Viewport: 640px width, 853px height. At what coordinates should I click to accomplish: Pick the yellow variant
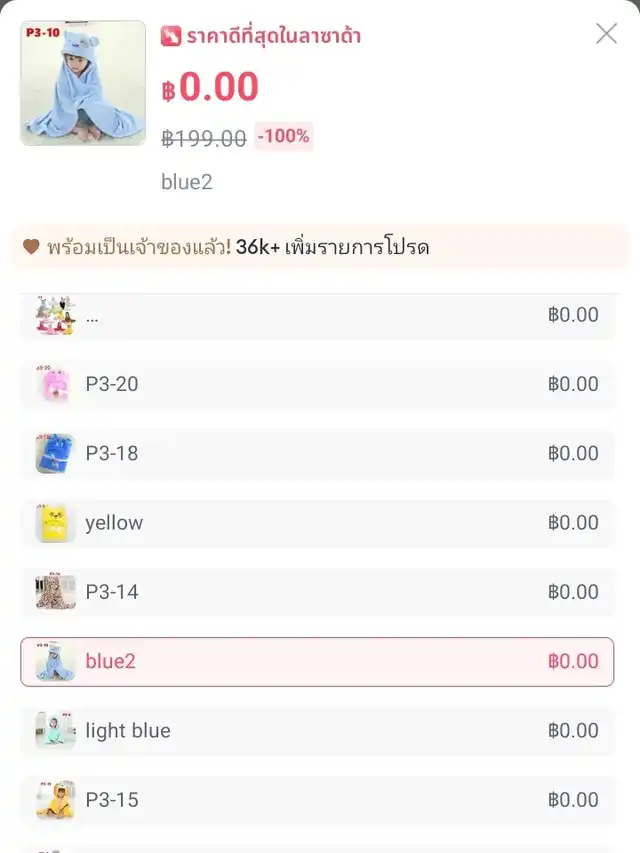coord(317,523)
